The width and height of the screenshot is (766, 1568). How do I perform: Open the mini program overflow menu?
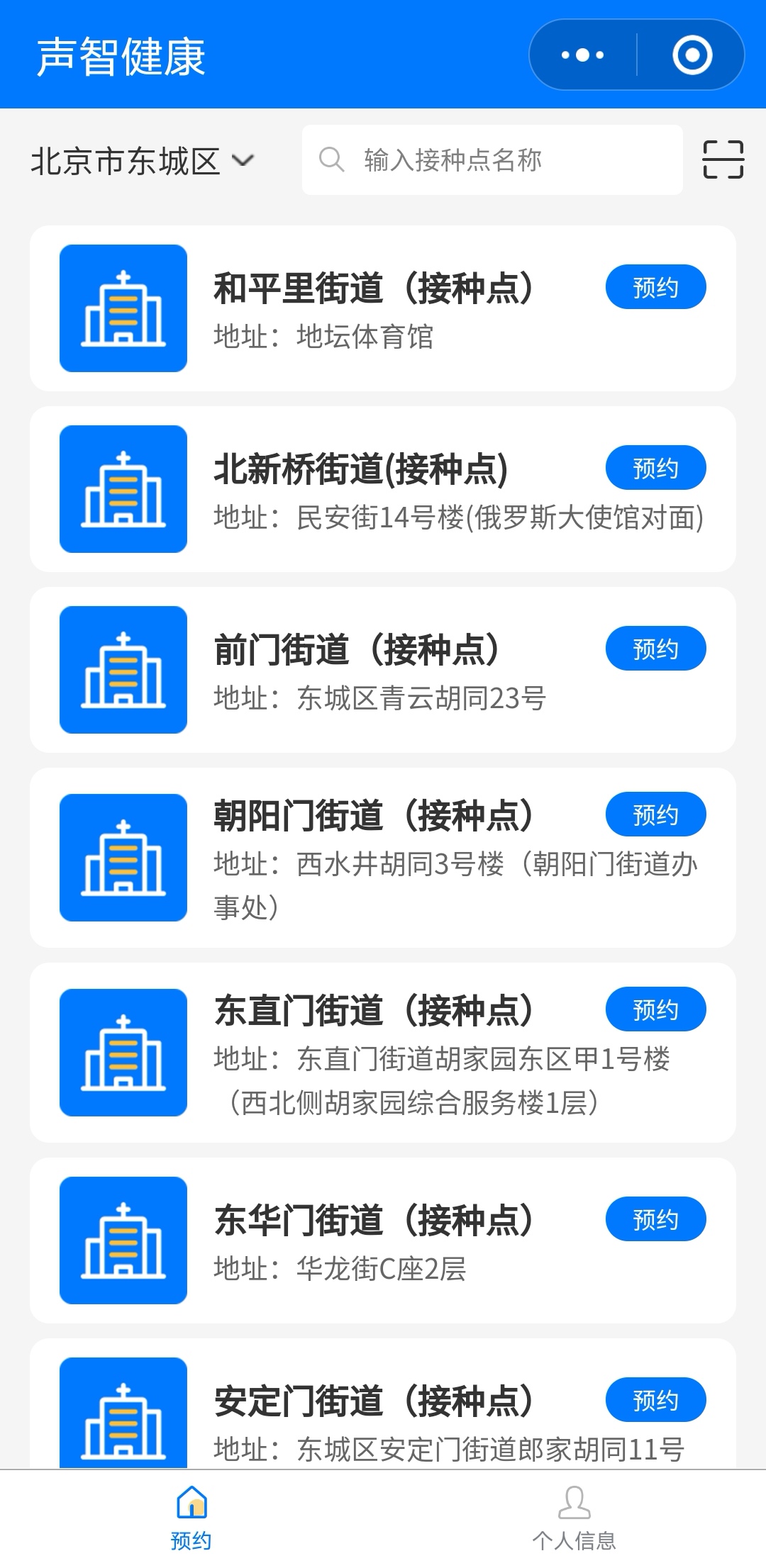coord(582,55)
